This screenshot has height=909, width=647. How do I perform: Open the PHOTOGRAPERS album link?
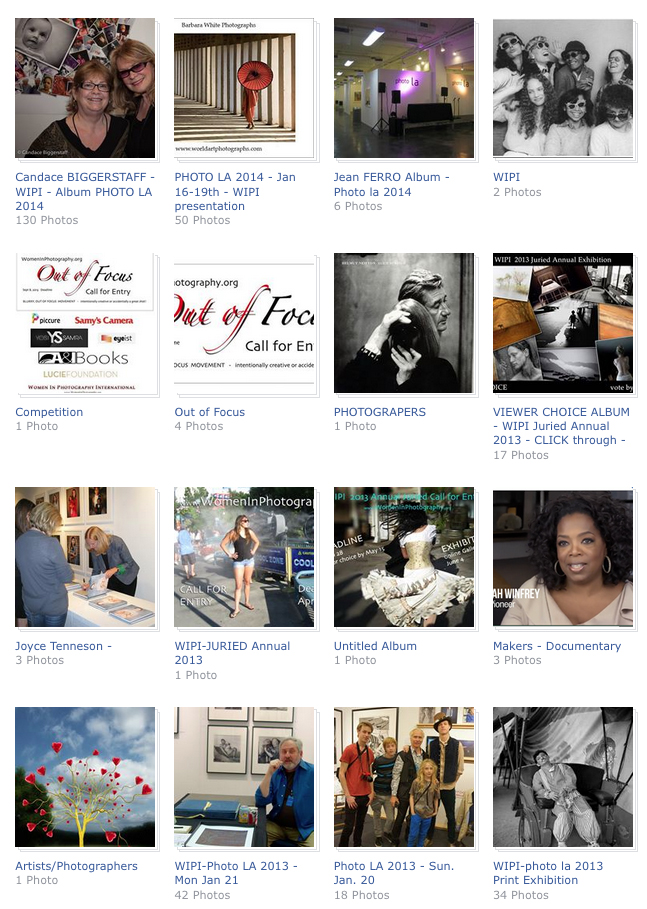pos(379,412)
